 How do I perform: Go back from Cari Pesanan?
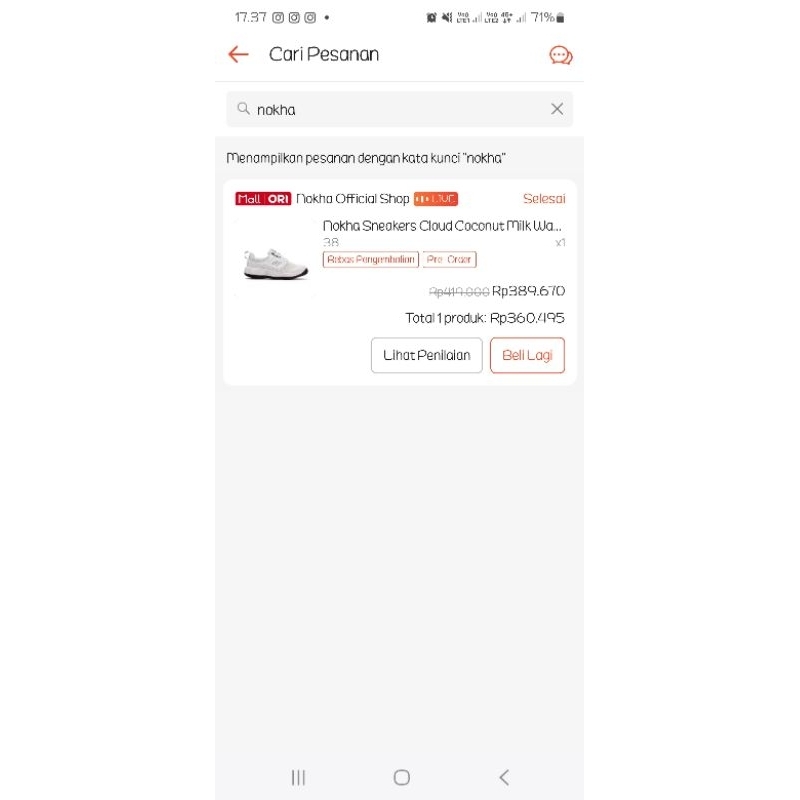pyautogui.click(x=238, y=54)
